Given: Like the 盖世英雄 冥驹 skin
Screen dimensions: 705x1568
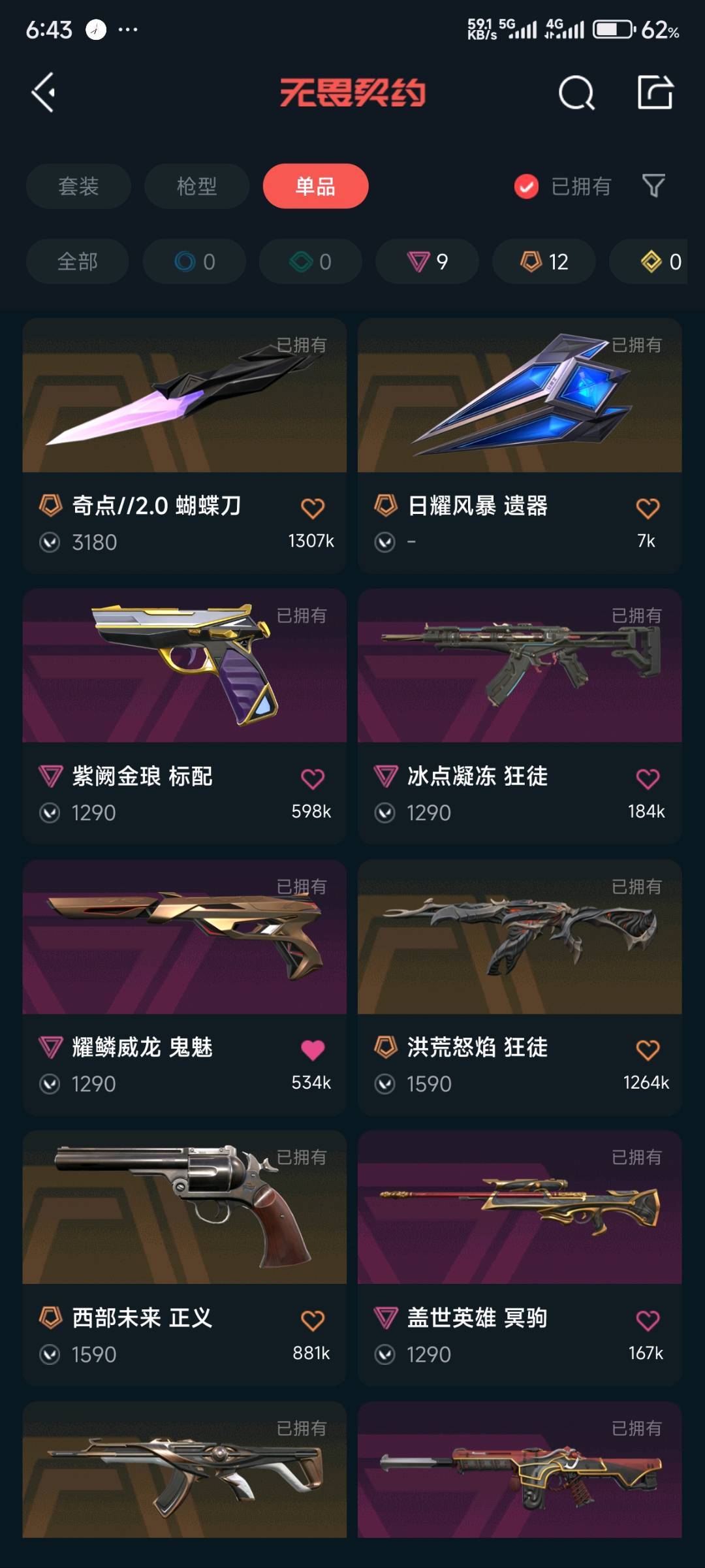Looking at the screenshot, I should click(648, 1320).
